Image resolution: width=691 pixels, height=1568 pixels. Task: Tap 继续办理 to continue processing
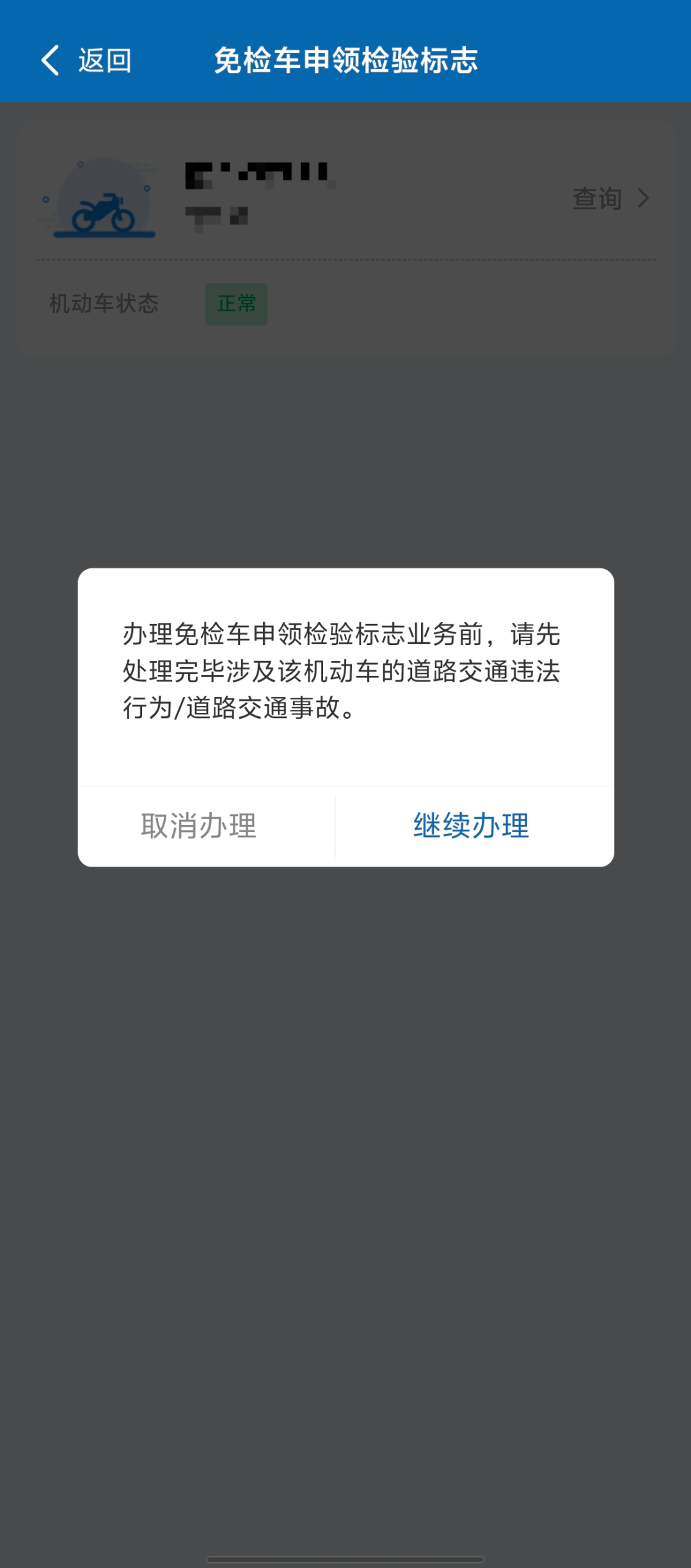[x=472, y=826]
